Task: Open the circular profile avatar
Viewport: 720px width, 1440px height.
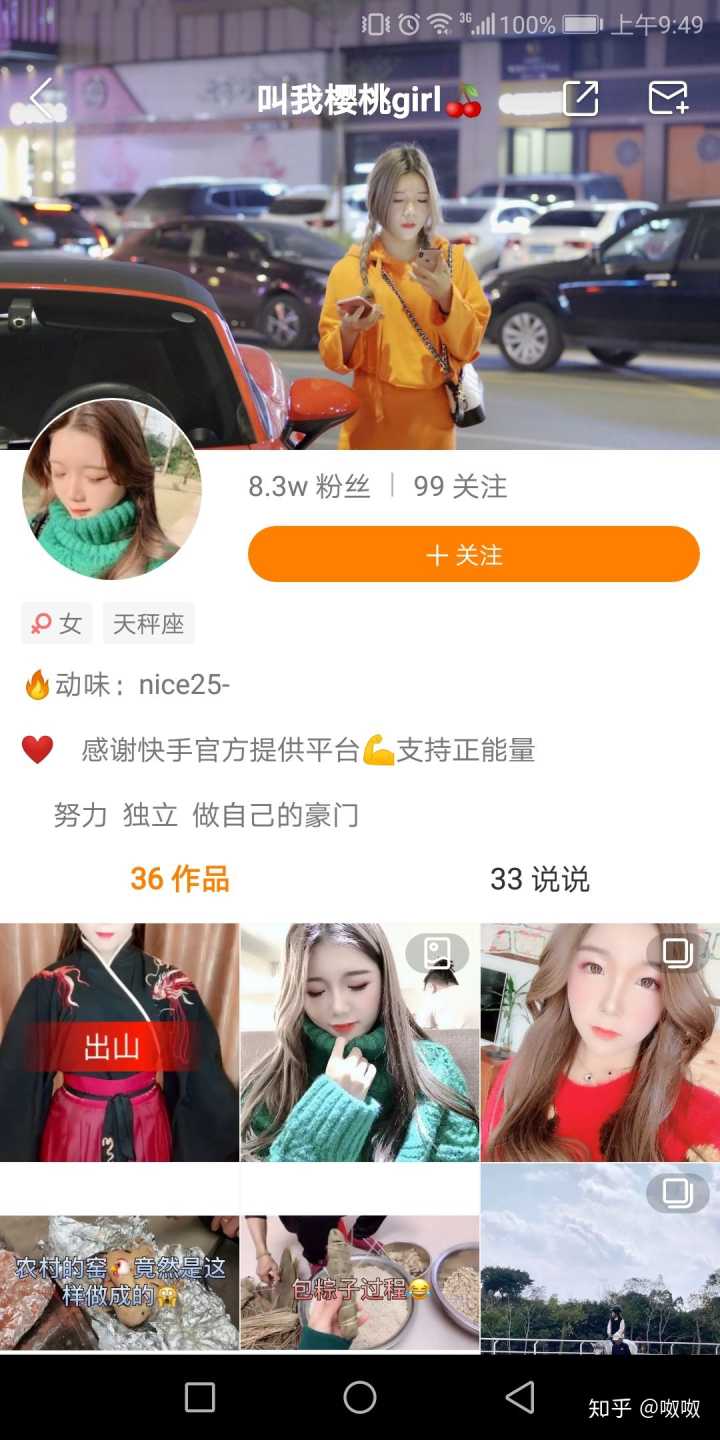Action: click(x=112, y=490)
